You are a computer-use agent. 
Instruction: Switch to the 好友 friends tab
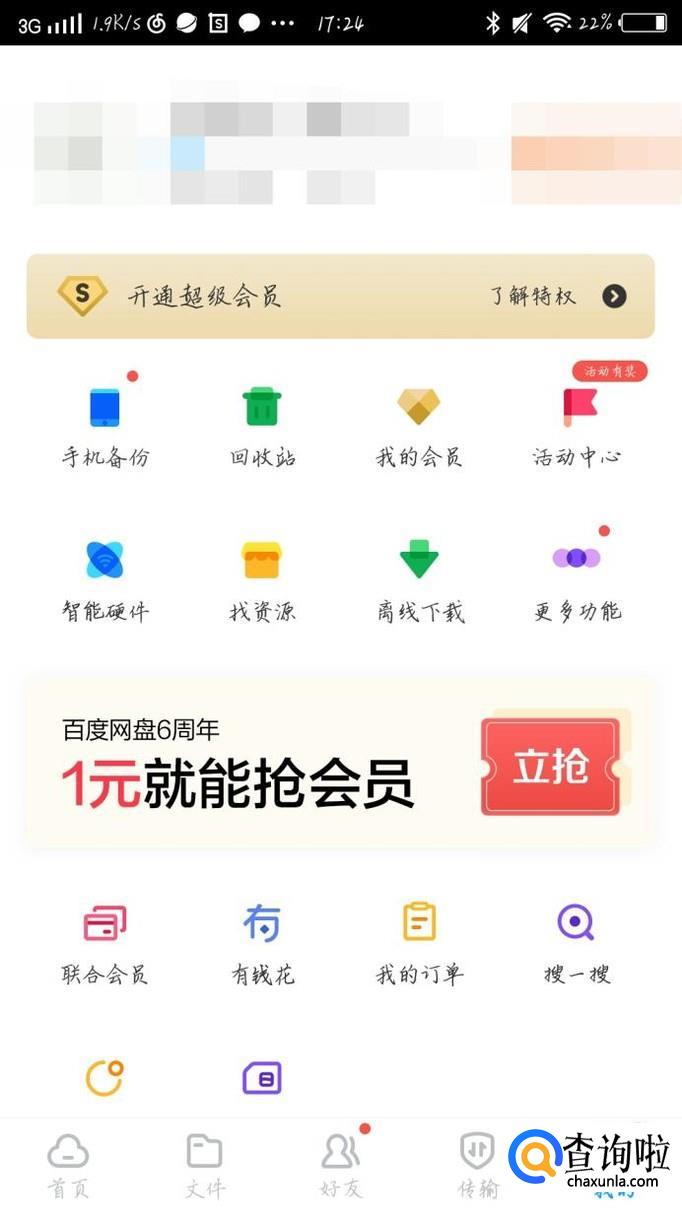point(341,1166)
